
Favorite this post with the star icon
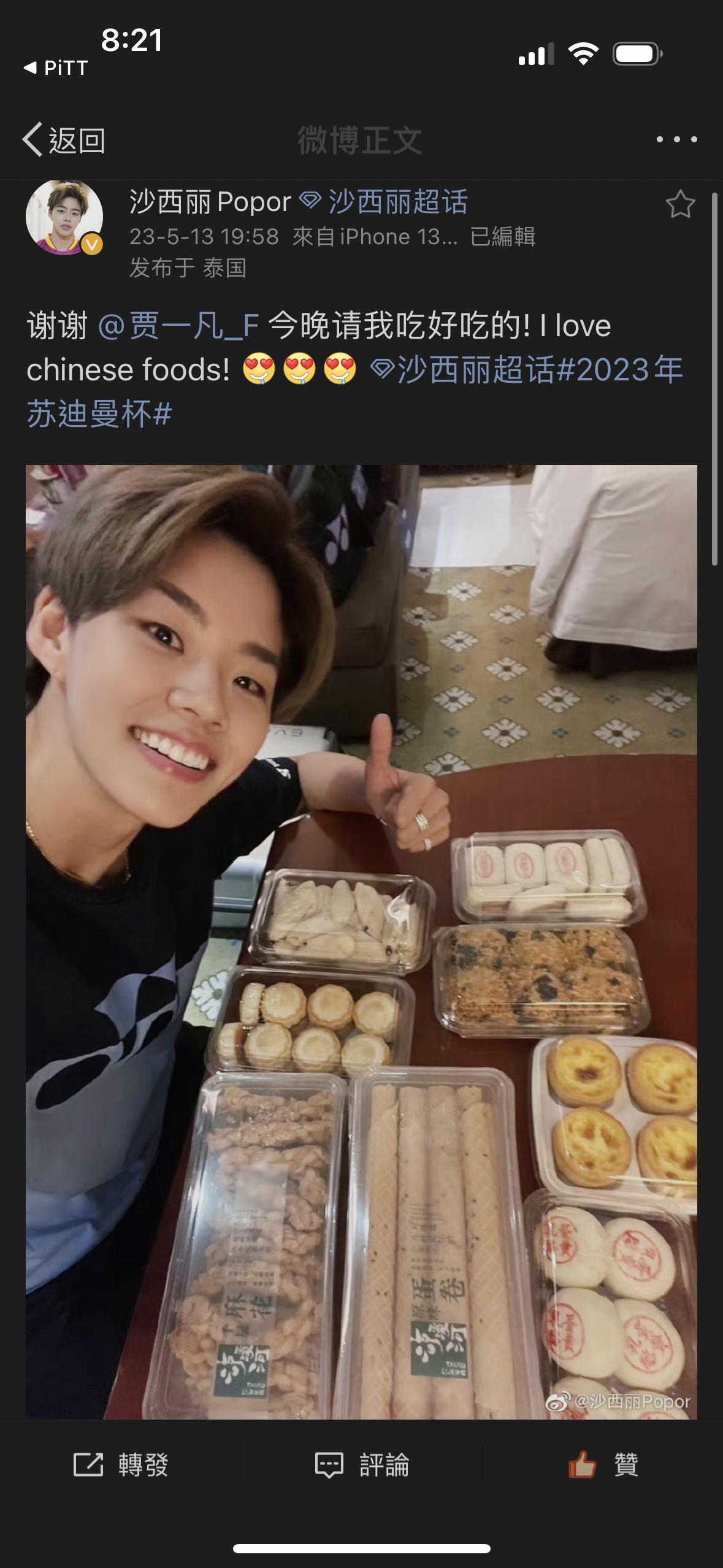(x=680, y=205)
